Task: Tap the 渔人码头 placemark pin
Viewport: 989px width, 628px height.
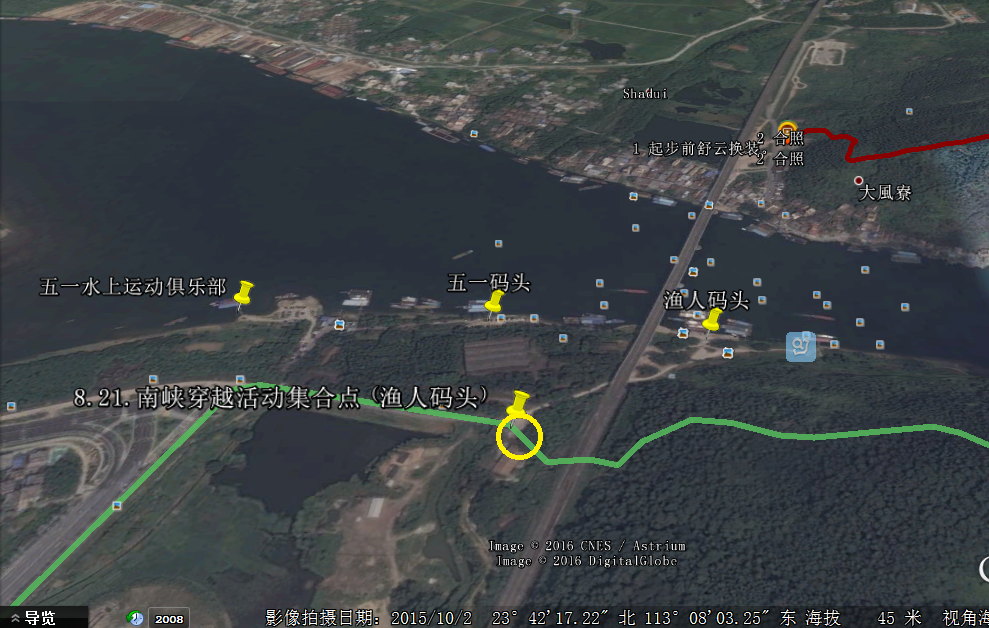Action: 712,320
